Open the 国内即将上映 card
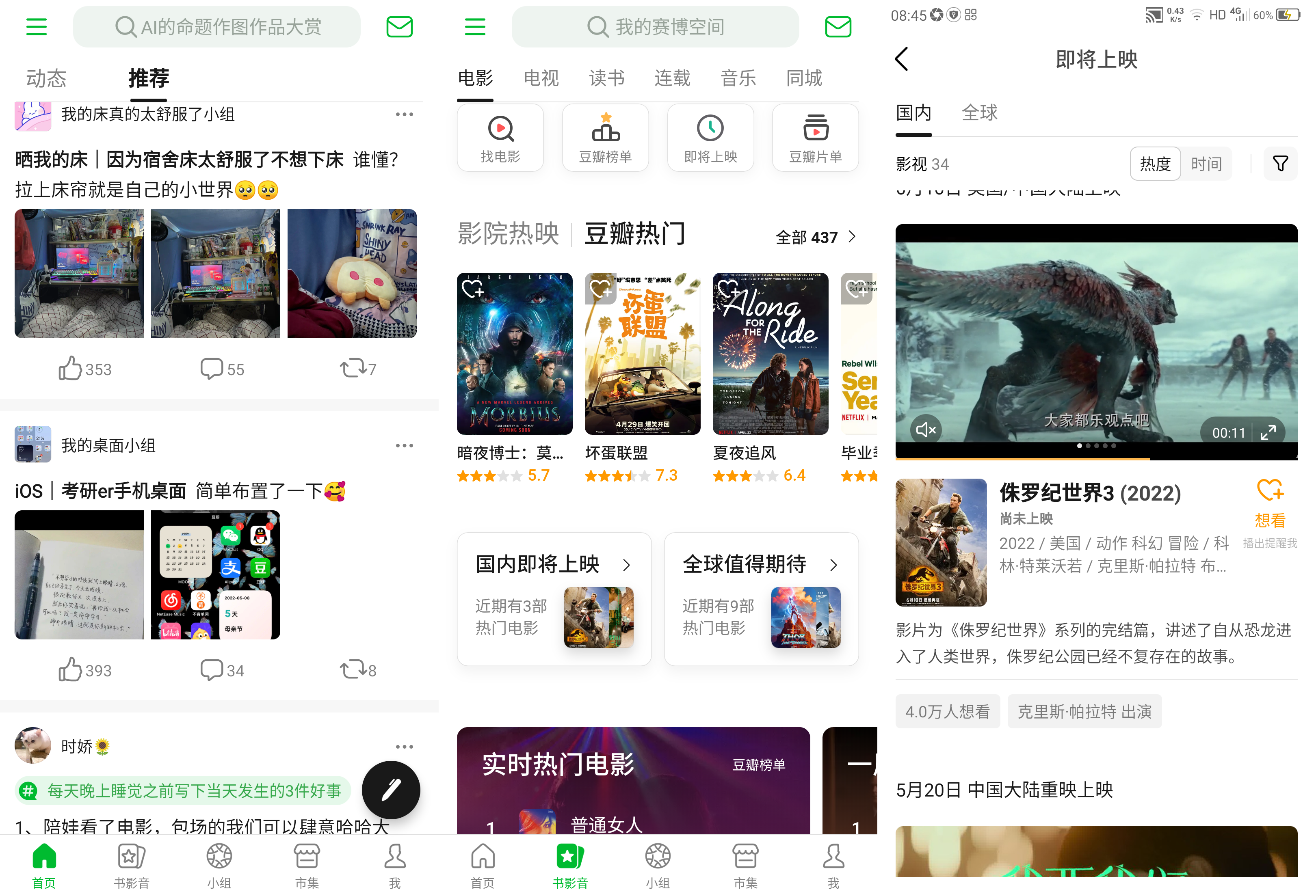This screenshot has width=1316, height=896. point(554,598)
